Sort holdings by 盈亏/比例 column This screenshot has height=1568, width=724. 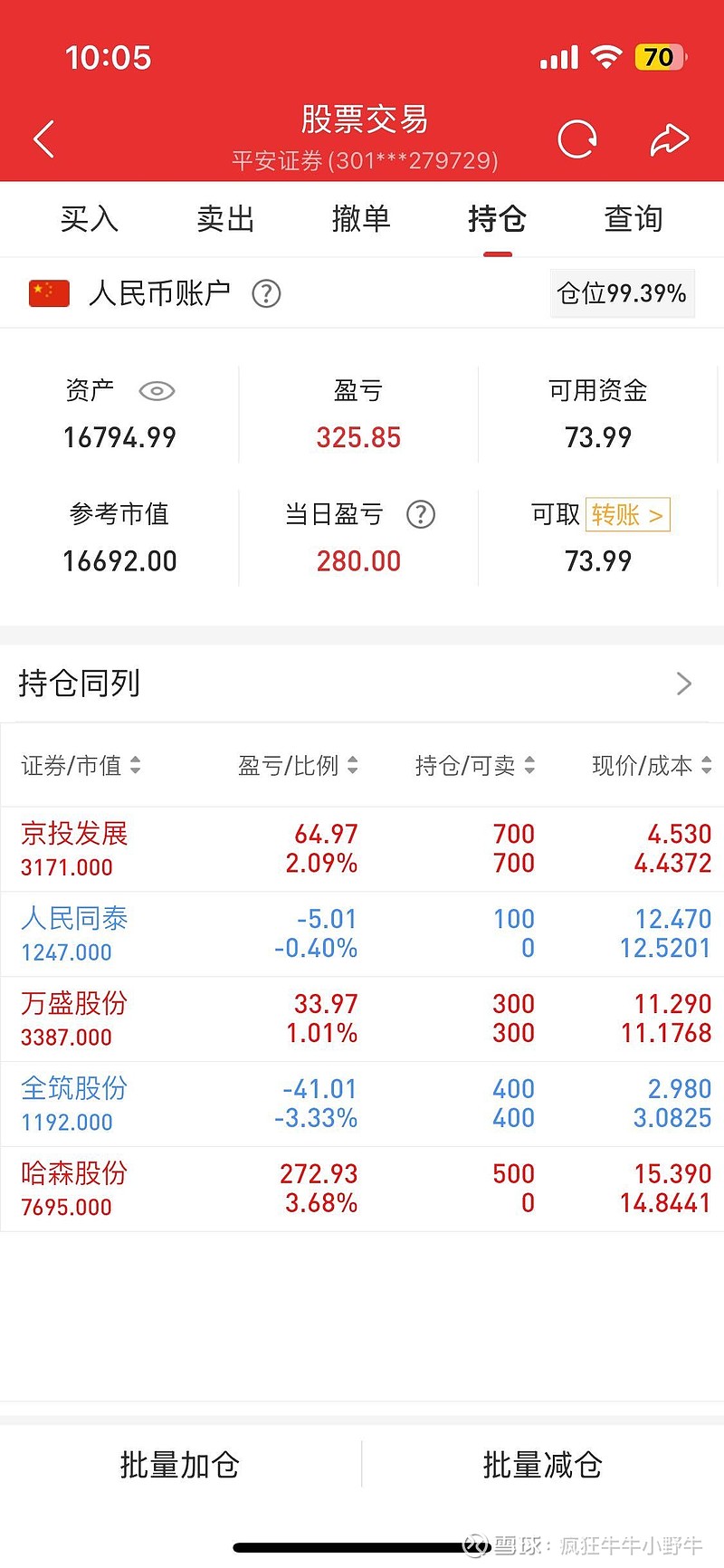point(297,766)
